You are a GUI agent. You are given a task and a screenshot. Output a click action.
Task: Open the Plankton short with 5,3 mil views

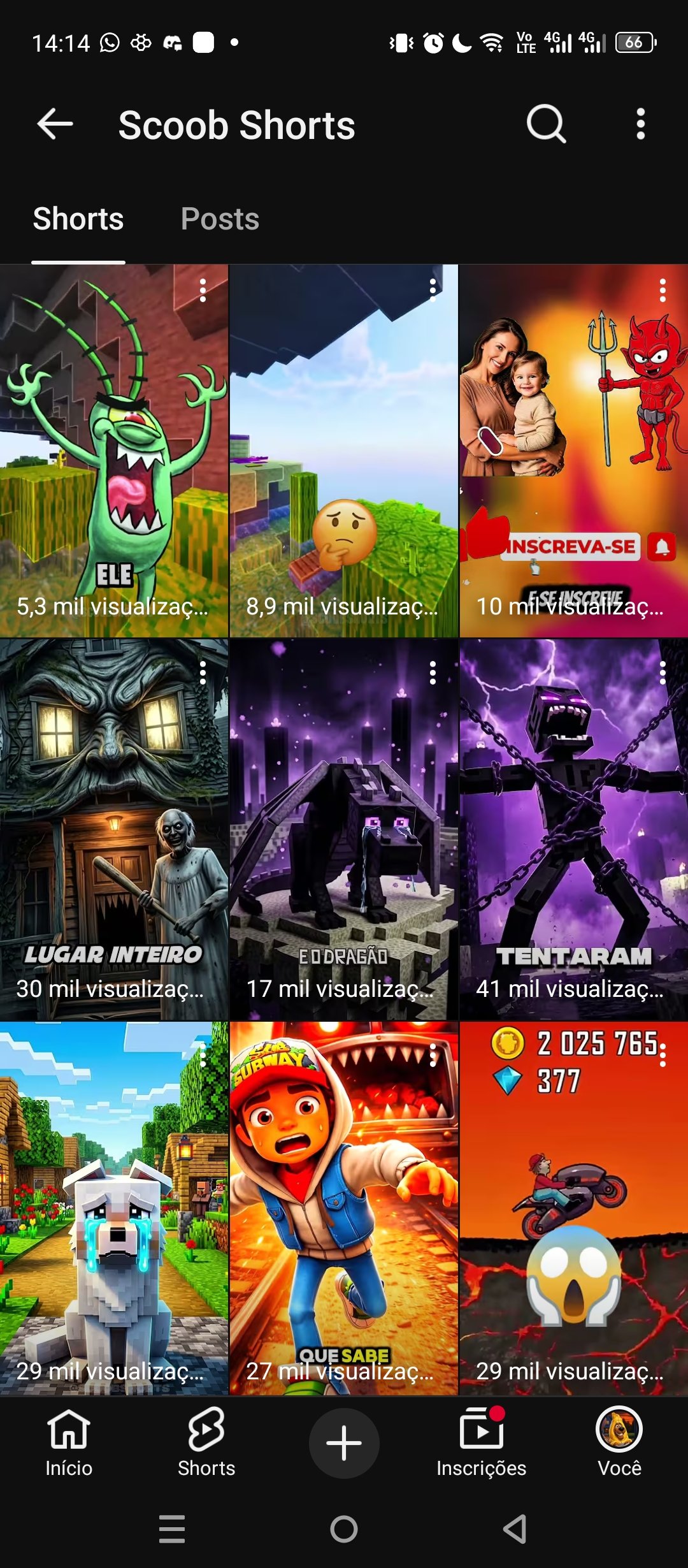click(113, 446)
